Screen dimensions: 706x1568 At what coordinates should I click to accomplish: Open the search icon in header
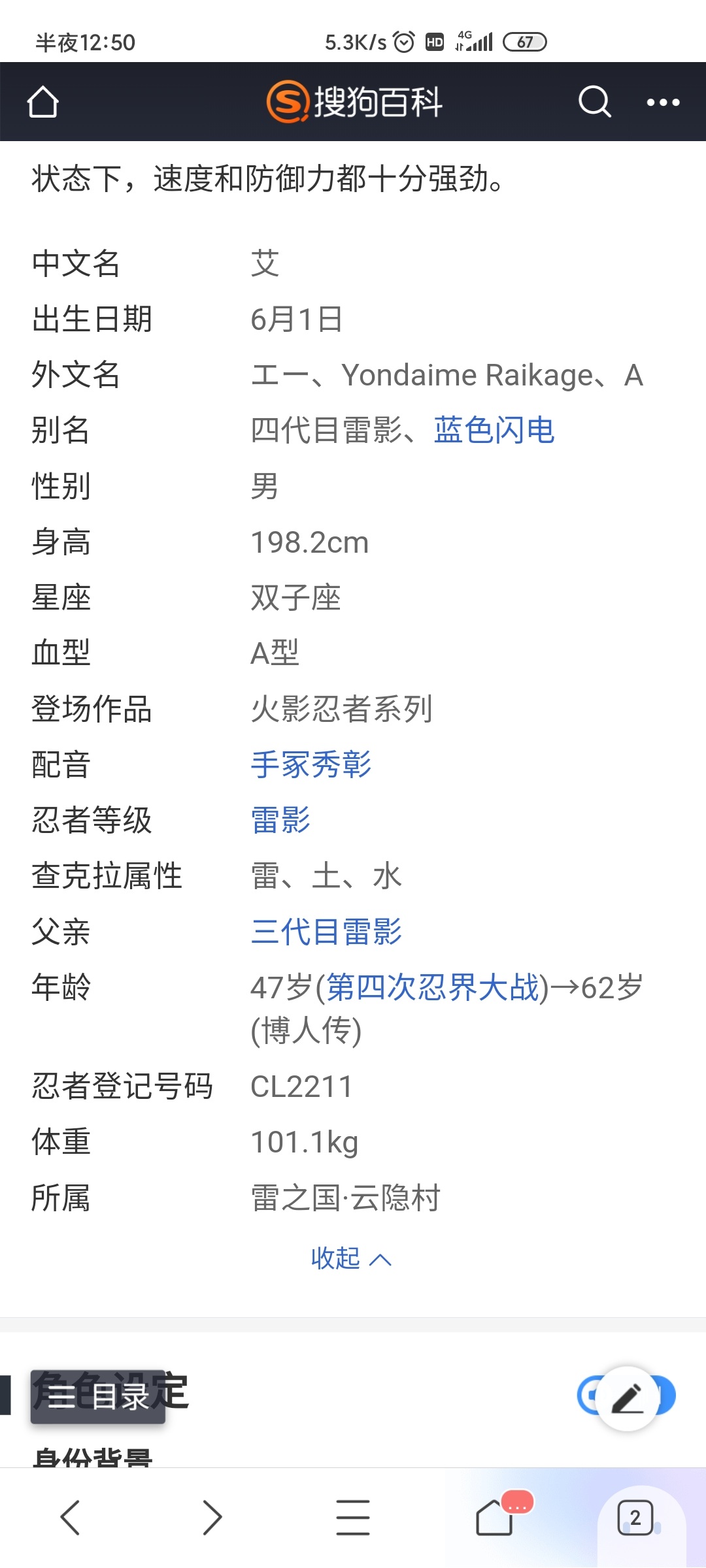pyautogui.click(x=594, y=102)
